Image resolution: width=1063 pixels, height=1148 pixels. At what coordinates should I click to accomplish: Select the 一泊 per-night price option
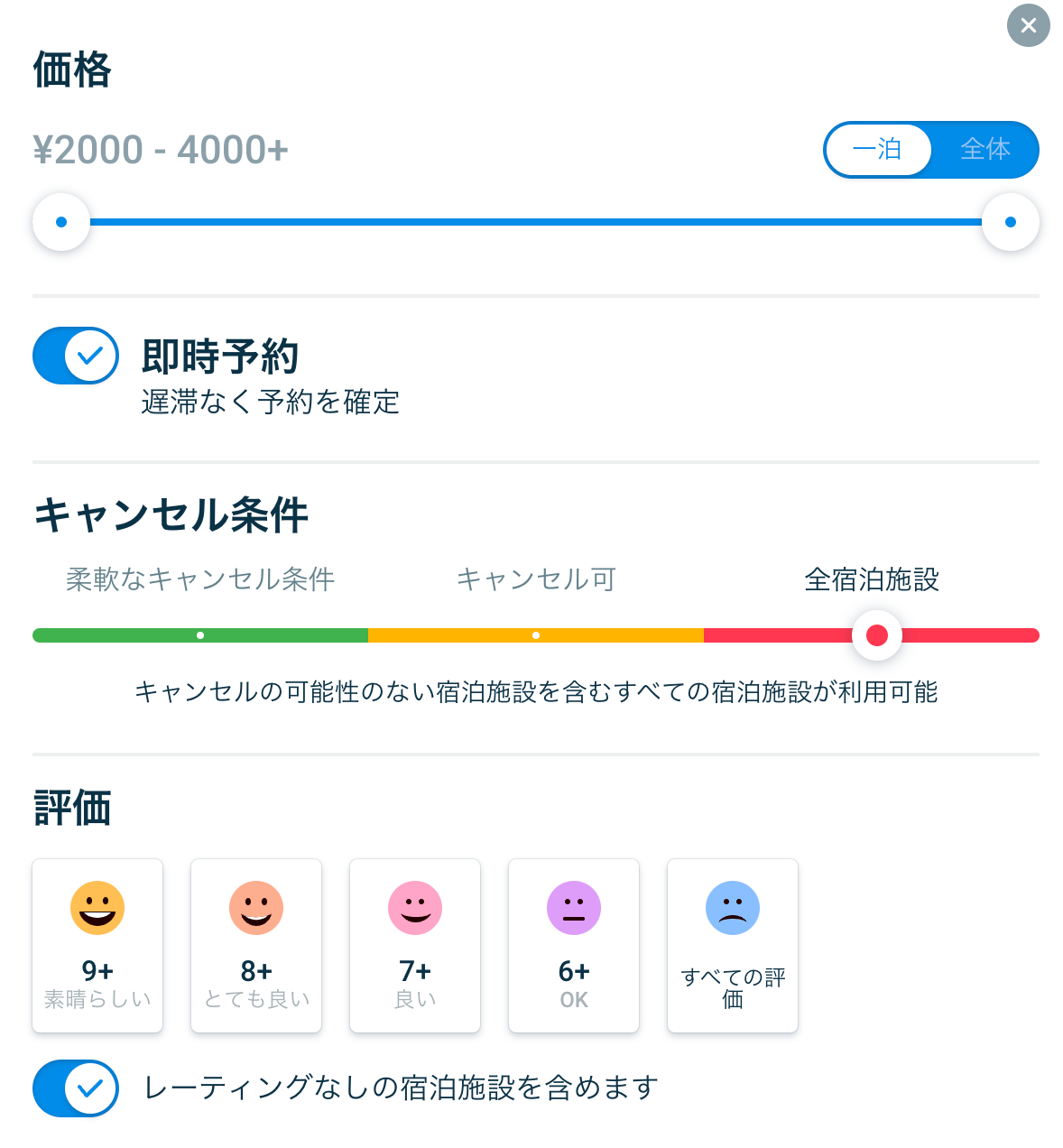[878, 149]
